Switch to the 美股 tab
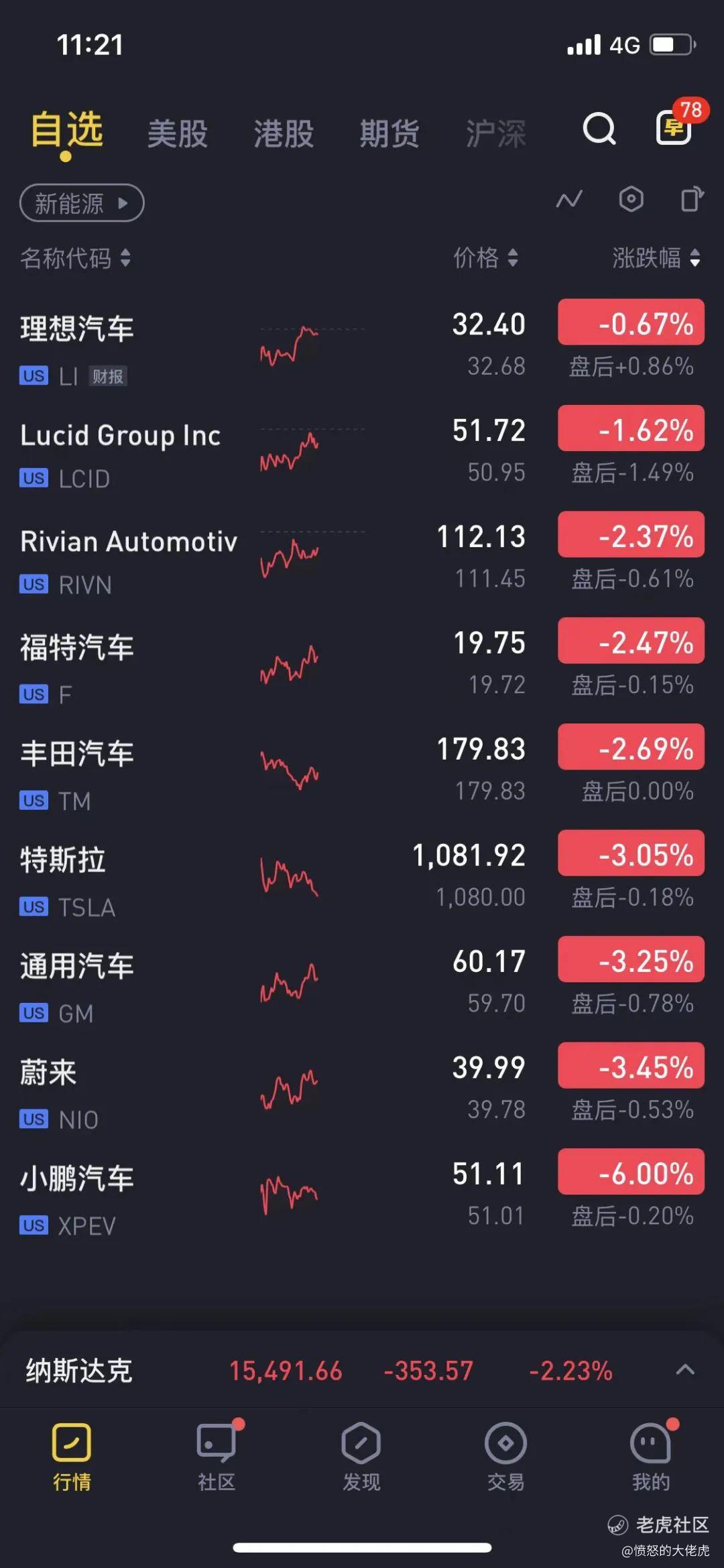724x1568 pixels. pyautogui.click(x=178, y=133)
